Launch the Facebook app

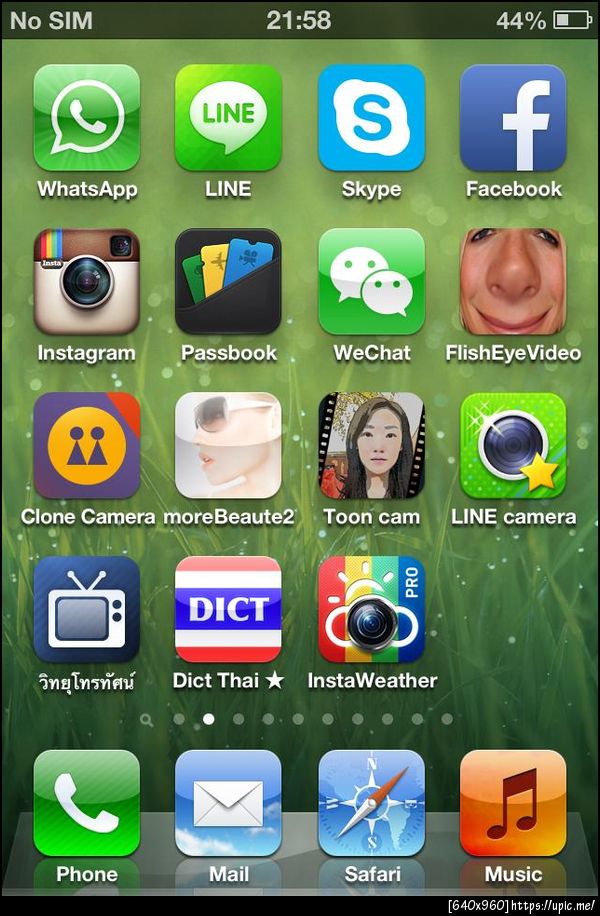[x=513, y=118]
